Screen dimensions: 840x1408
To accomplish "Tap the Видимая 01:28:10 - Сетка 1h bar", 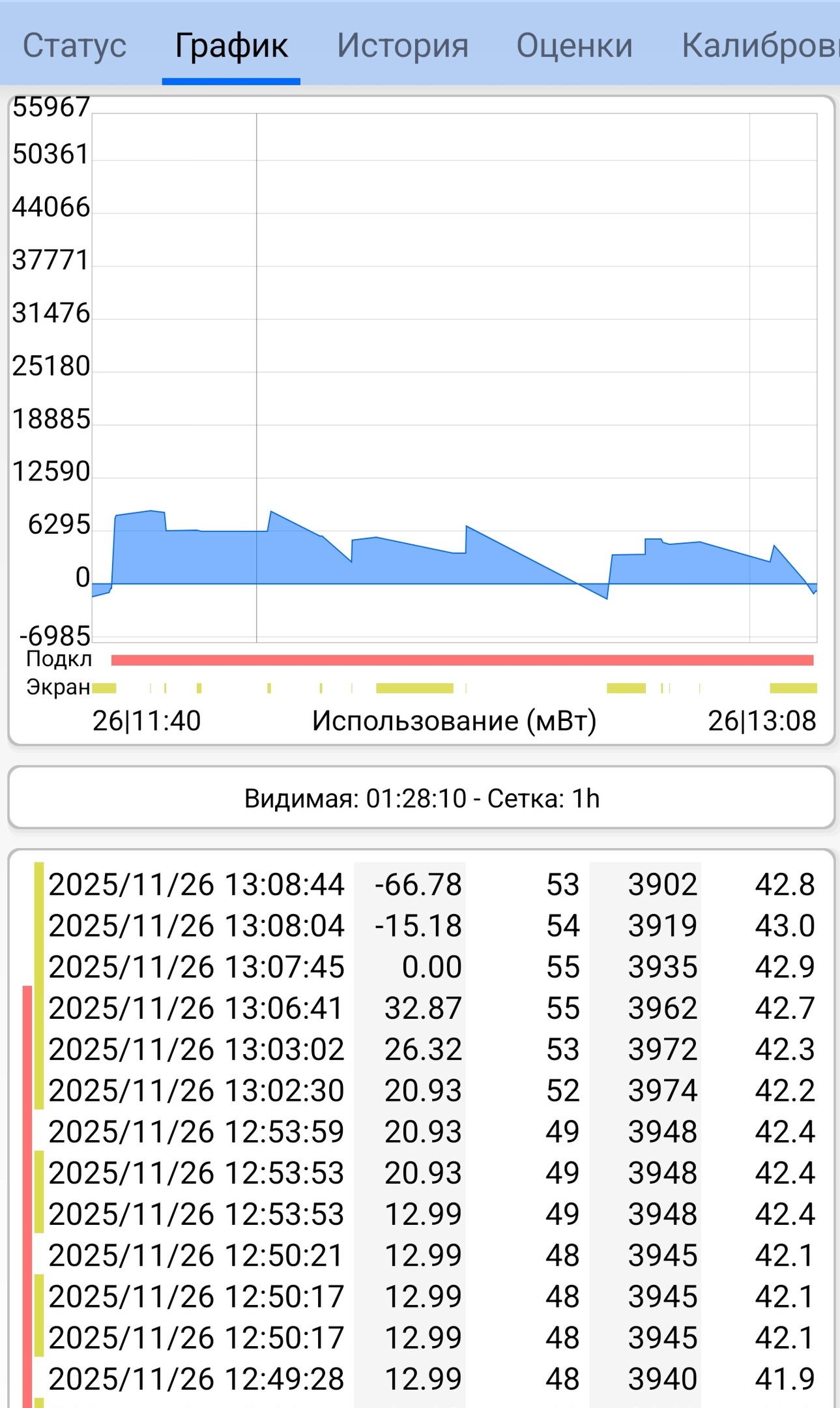I will point(421,798).
